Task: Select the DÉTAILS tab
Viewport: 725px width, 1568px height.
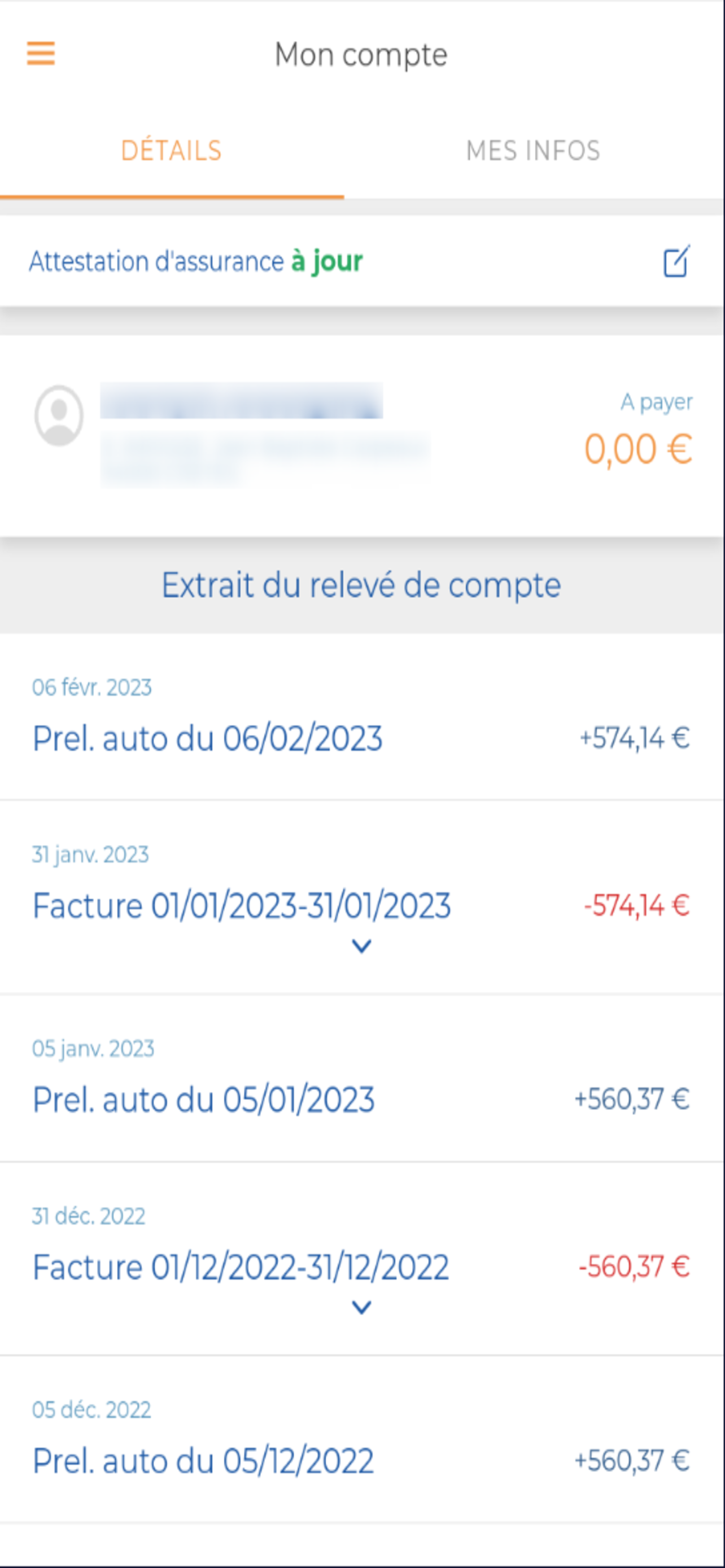Action: (x=172, y=151)
